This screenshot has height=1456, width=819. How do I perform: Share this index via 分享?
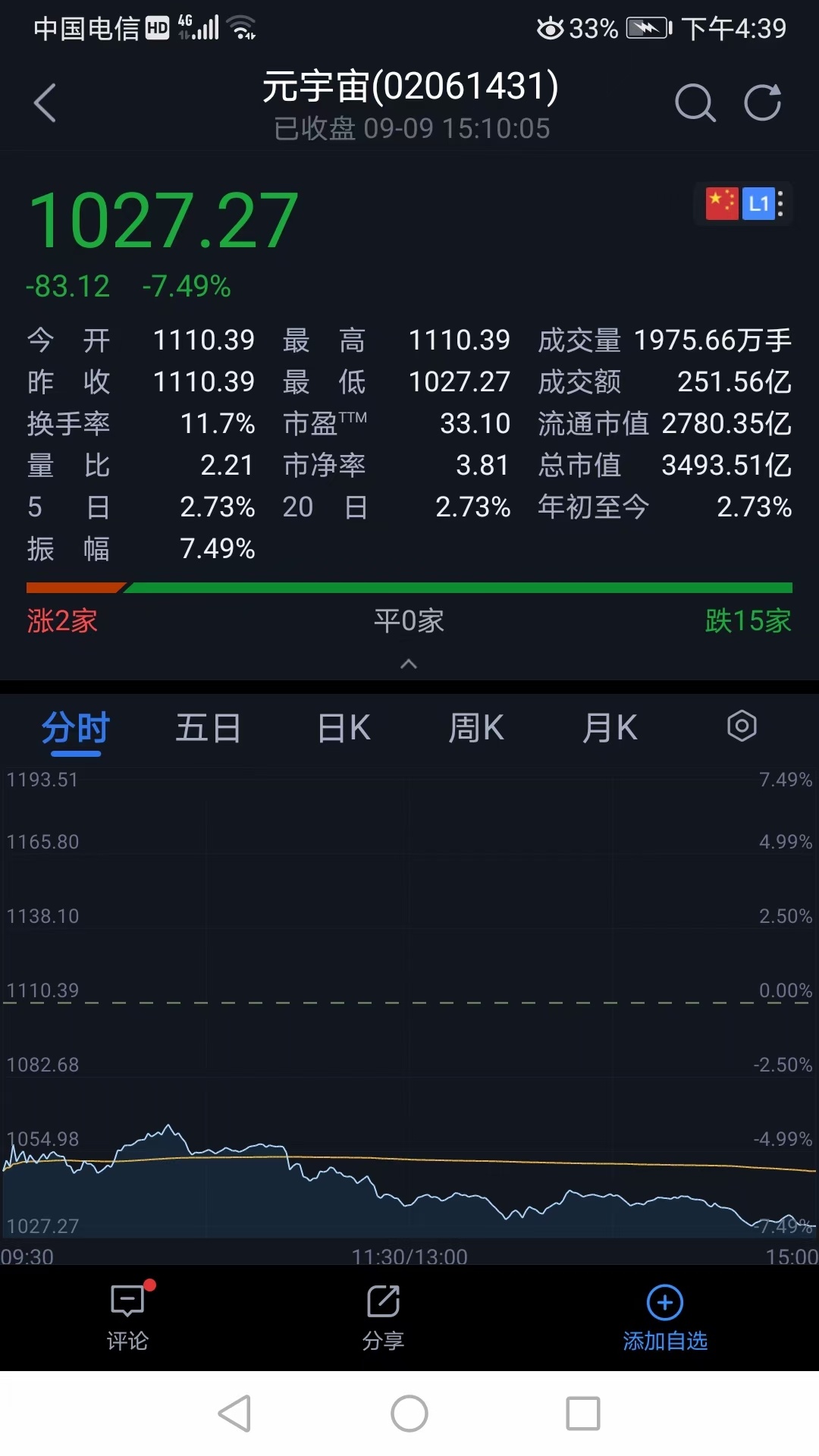click(x=383, y=1318)
